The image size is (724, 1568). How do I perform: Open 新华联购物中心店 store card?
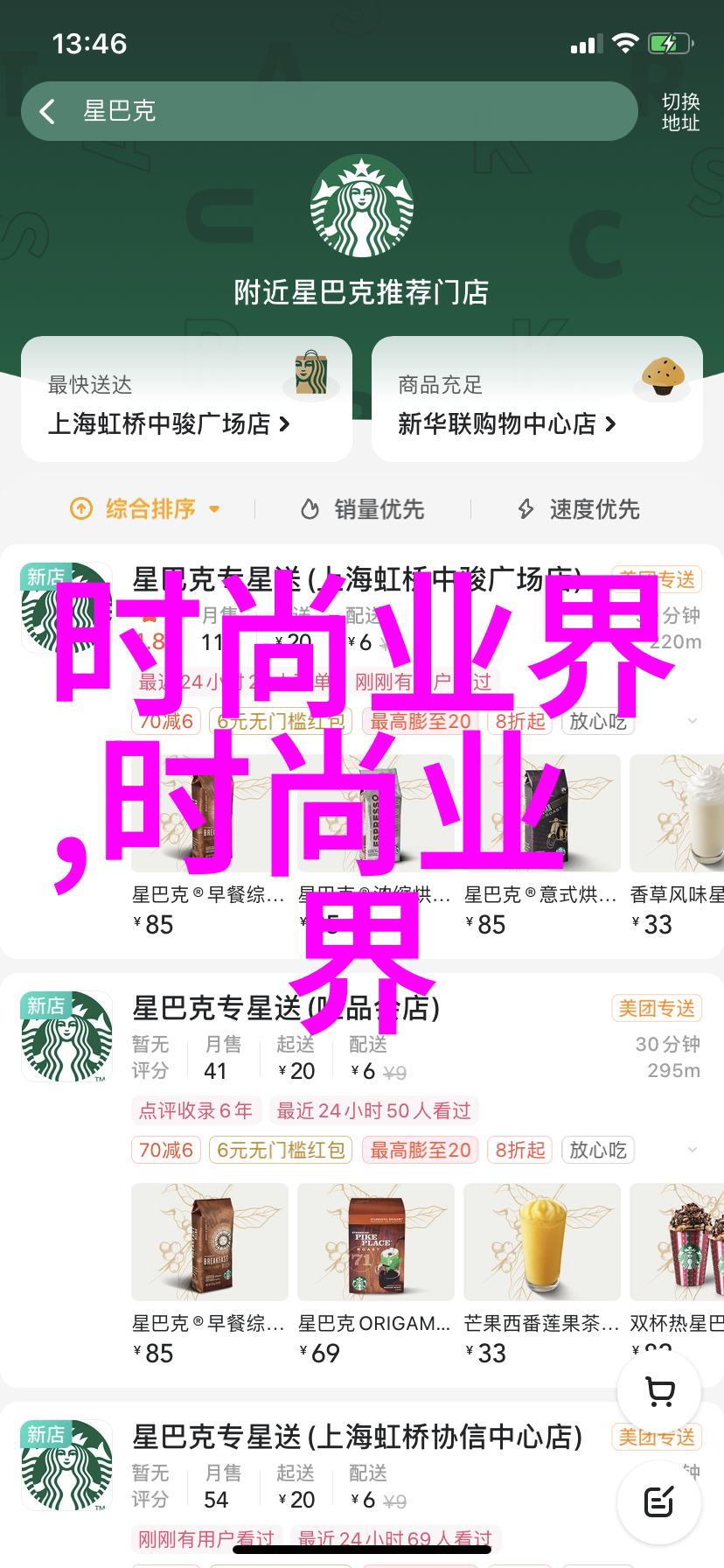pos(537,400)
